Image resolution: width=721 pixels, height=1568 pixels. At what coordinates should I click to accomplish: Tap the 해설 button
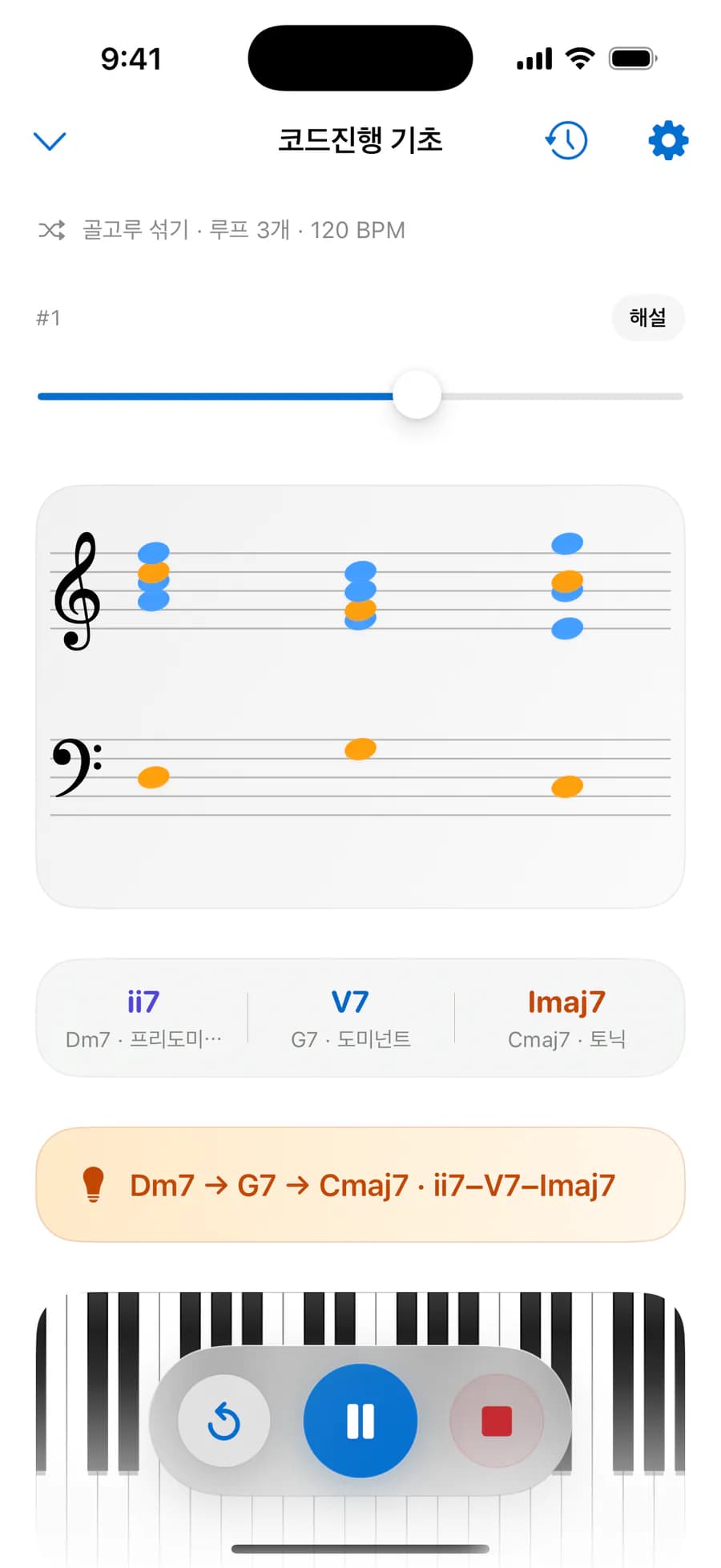click(647, 318)
